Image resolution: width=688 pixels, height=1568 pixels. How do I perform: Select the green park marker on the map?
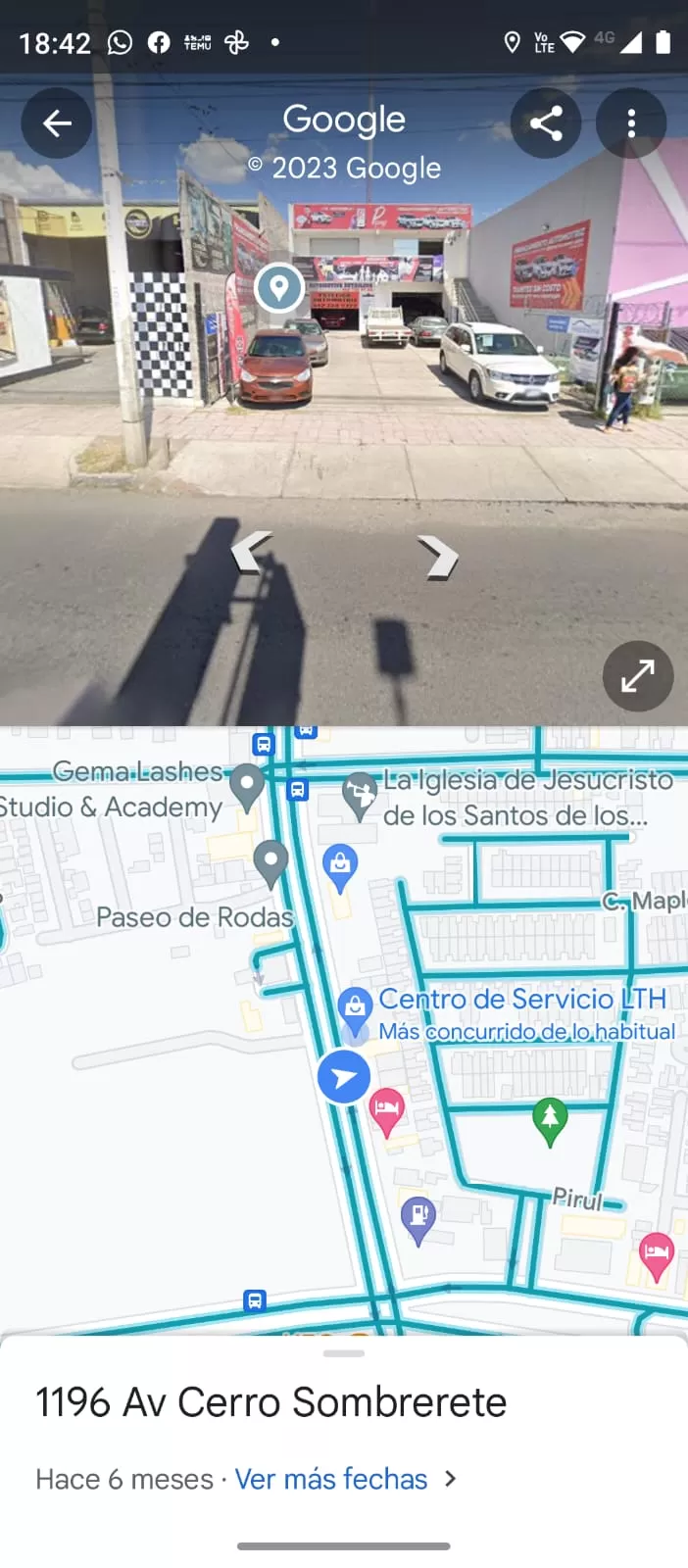point(550,1118)
